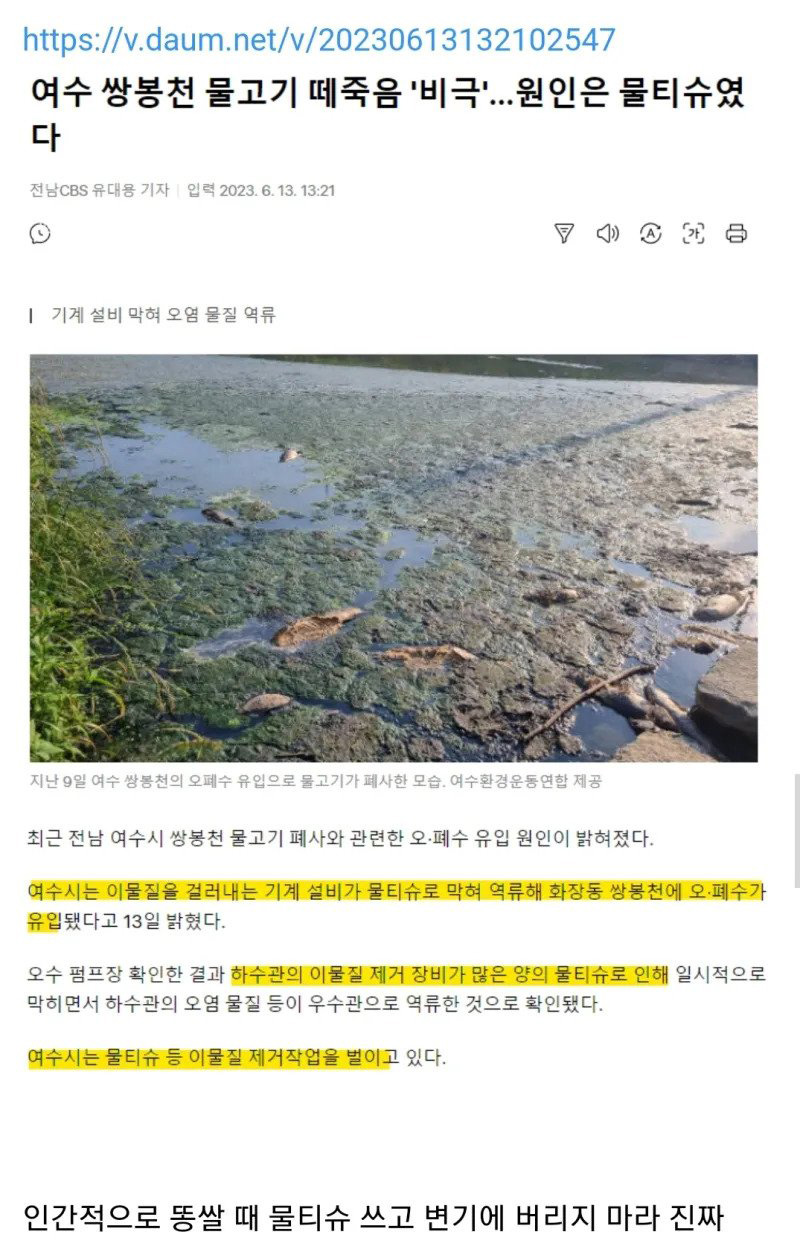Print the article with the printer icon
The width and height of the screenshot is (800, 1249).
coord(736,234)
